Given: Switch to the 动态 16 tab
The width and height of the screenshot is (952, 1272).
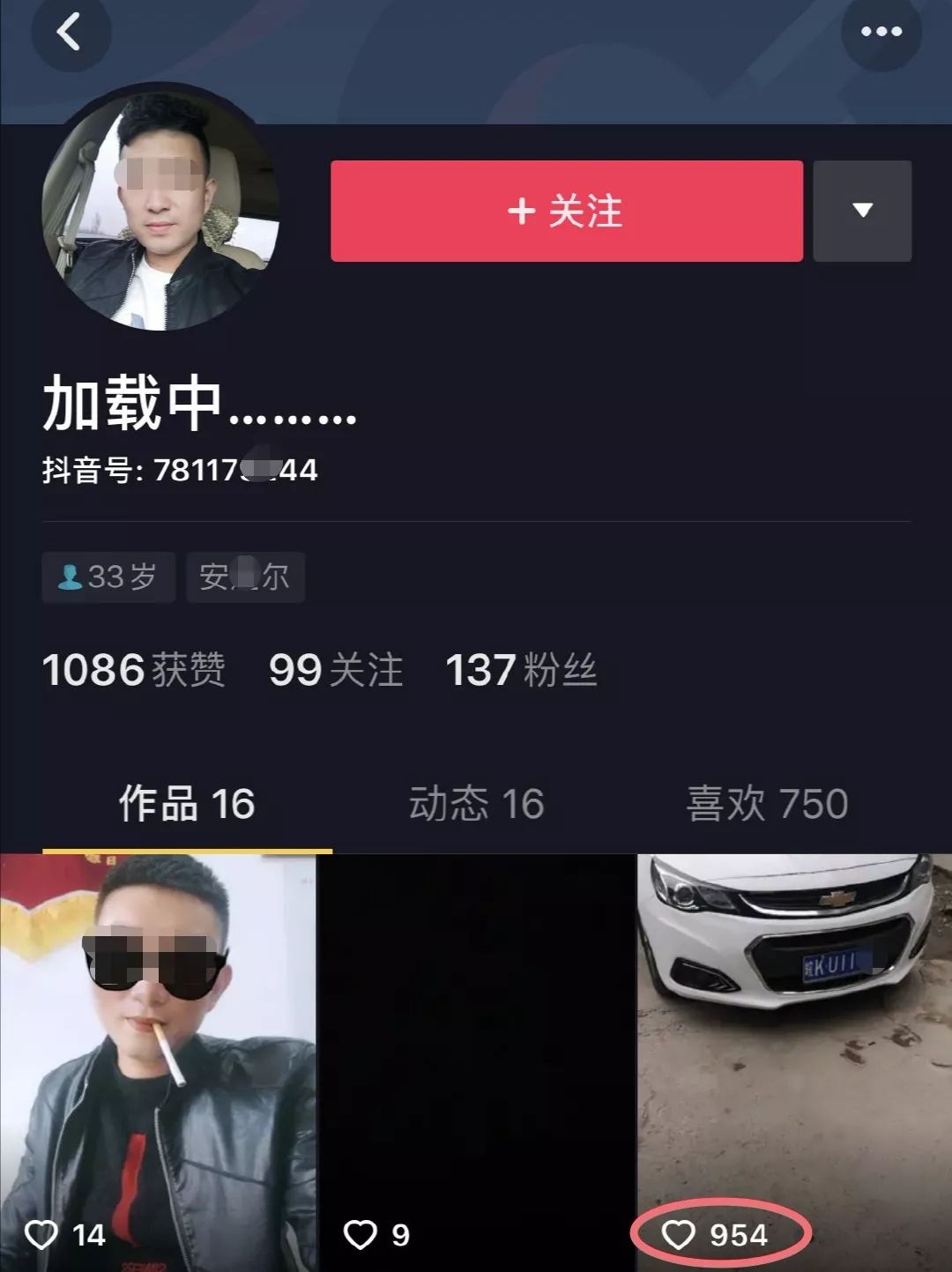Looking at the screenshot, I should (x=476, y=804).
